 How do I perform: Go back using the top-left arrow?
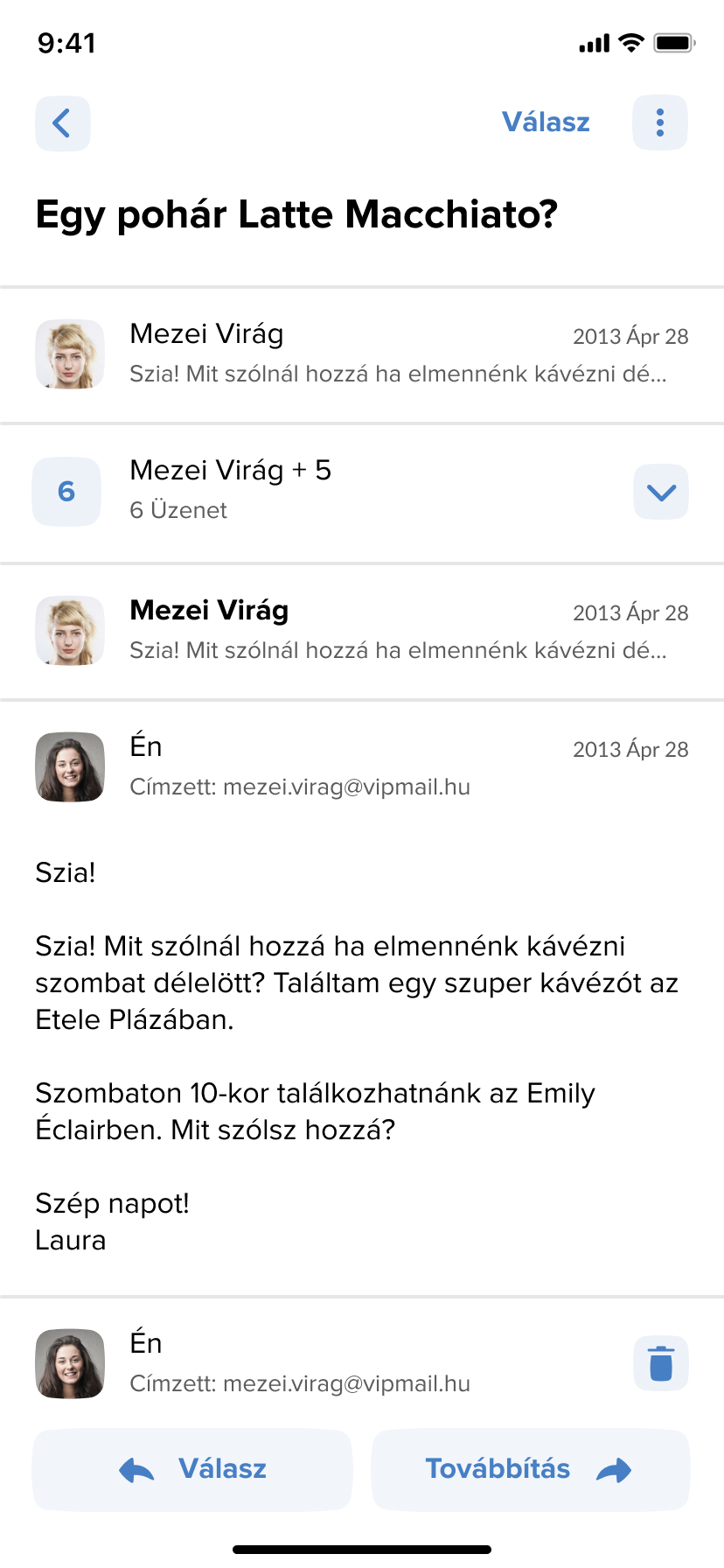pos(62,123)
